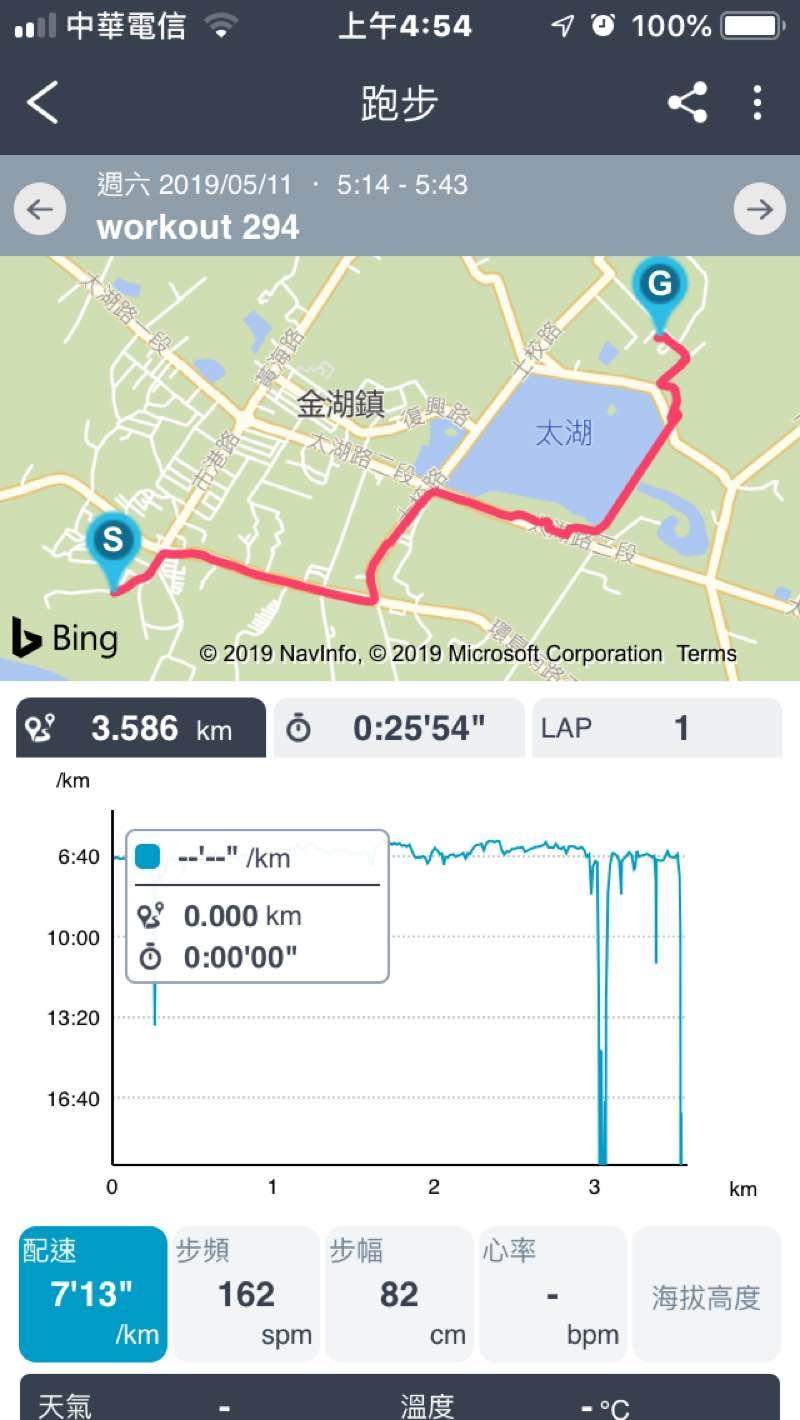Share this running workout
Screen dimensions: 800x1420
687,103
